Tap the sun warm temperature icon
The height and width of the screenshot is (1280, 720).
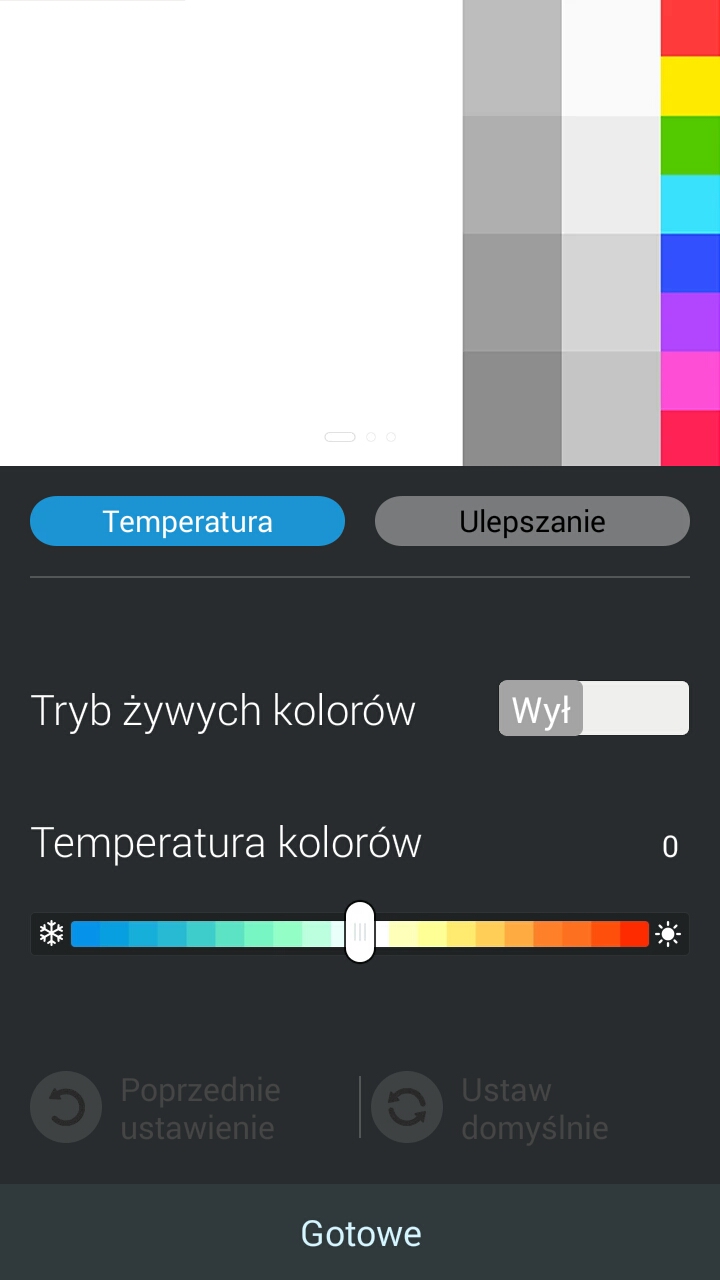(x=668, y=934)
